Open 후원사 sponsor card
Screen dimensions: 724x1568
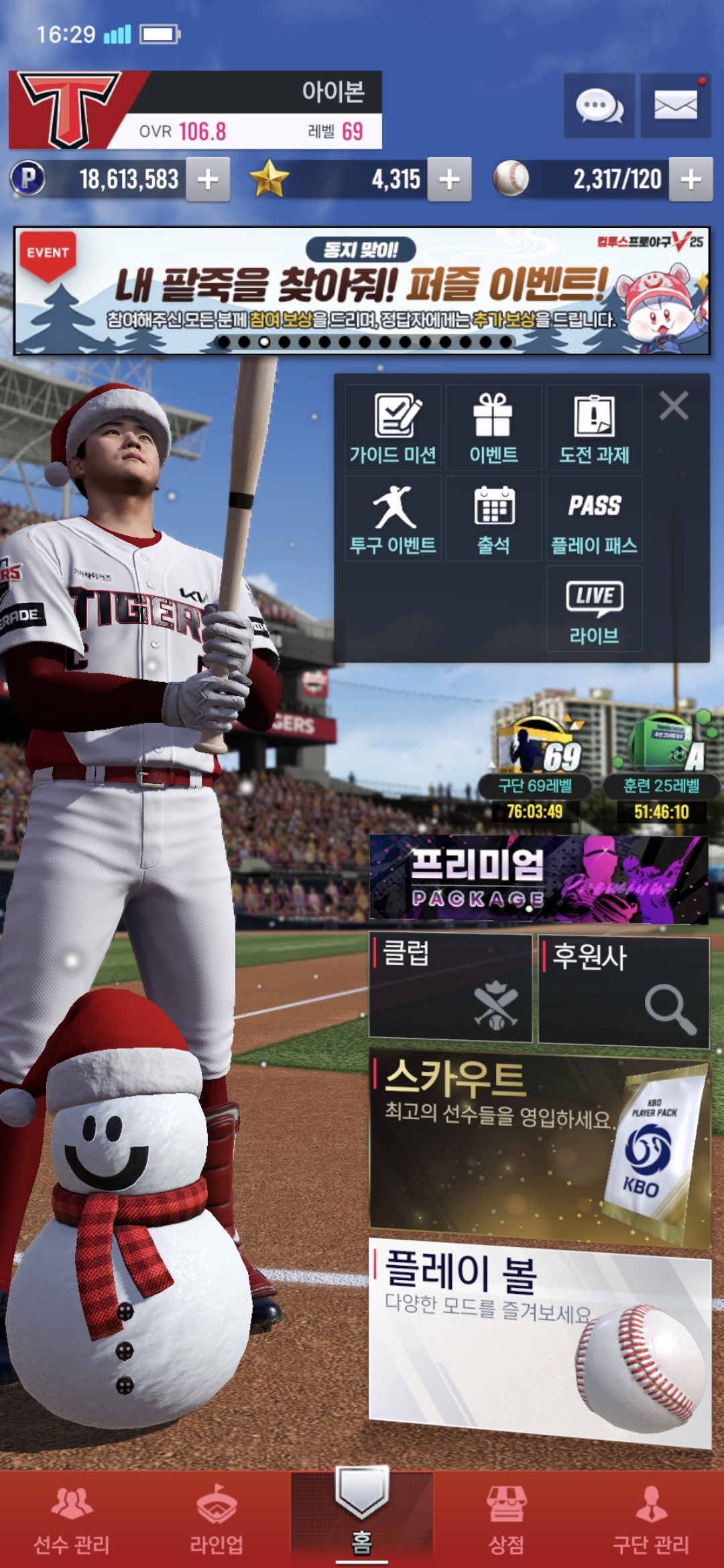(623, 990)
